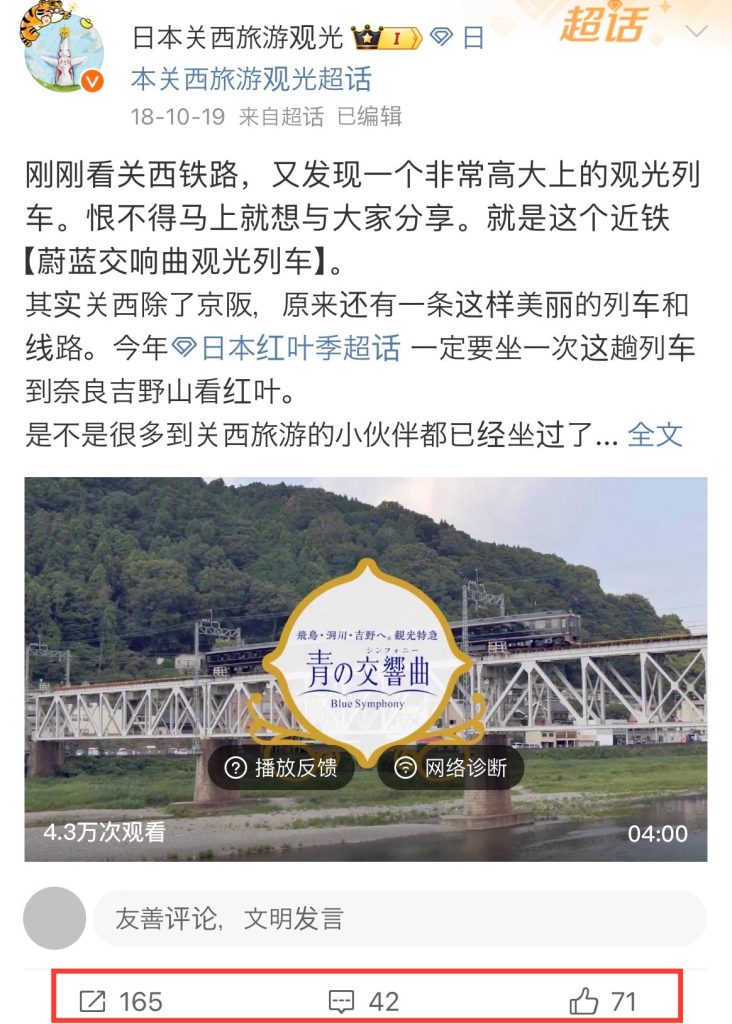Open the 42 comments
The height and width of the screenshot is (1024, 732).
(364, 1000)
